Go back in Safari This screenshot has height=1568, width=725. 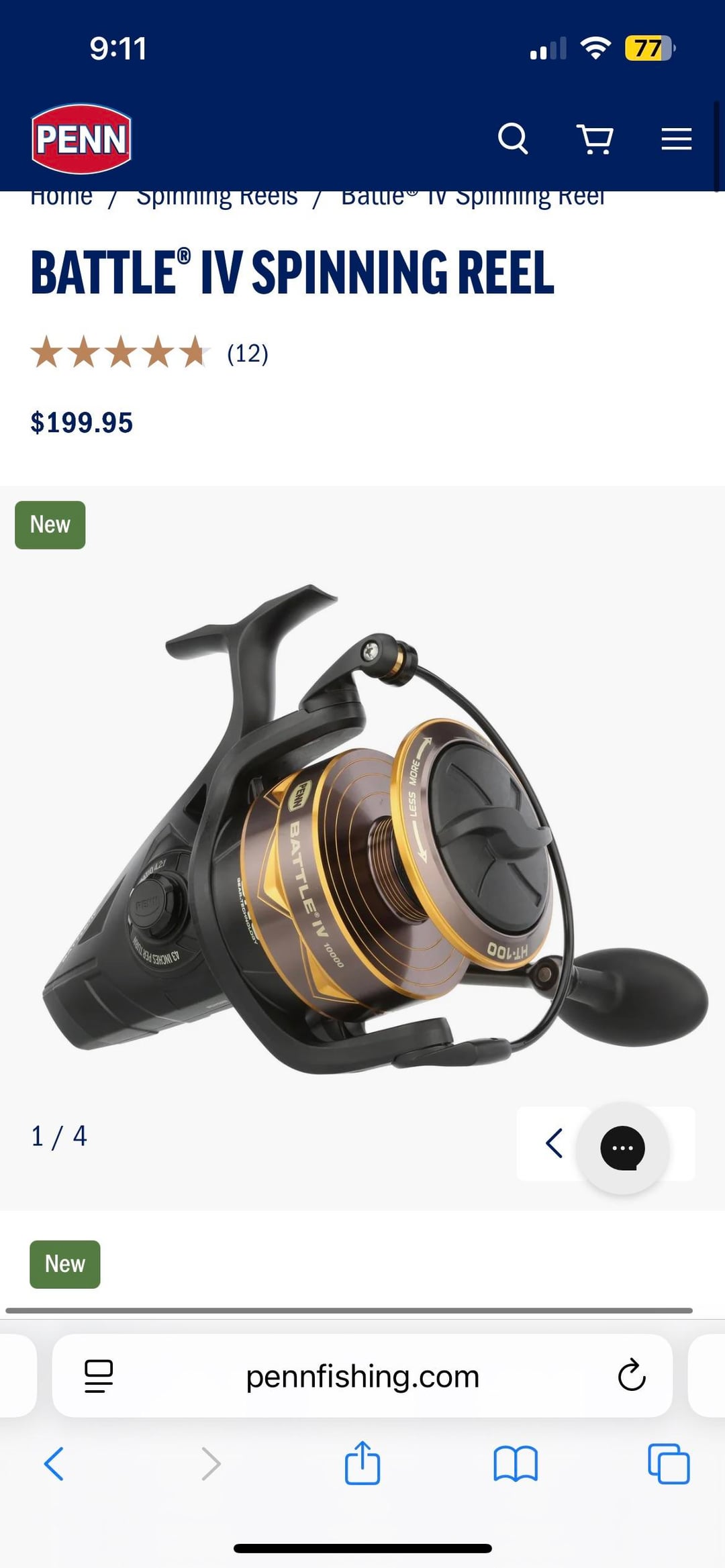coord(54,1463)
